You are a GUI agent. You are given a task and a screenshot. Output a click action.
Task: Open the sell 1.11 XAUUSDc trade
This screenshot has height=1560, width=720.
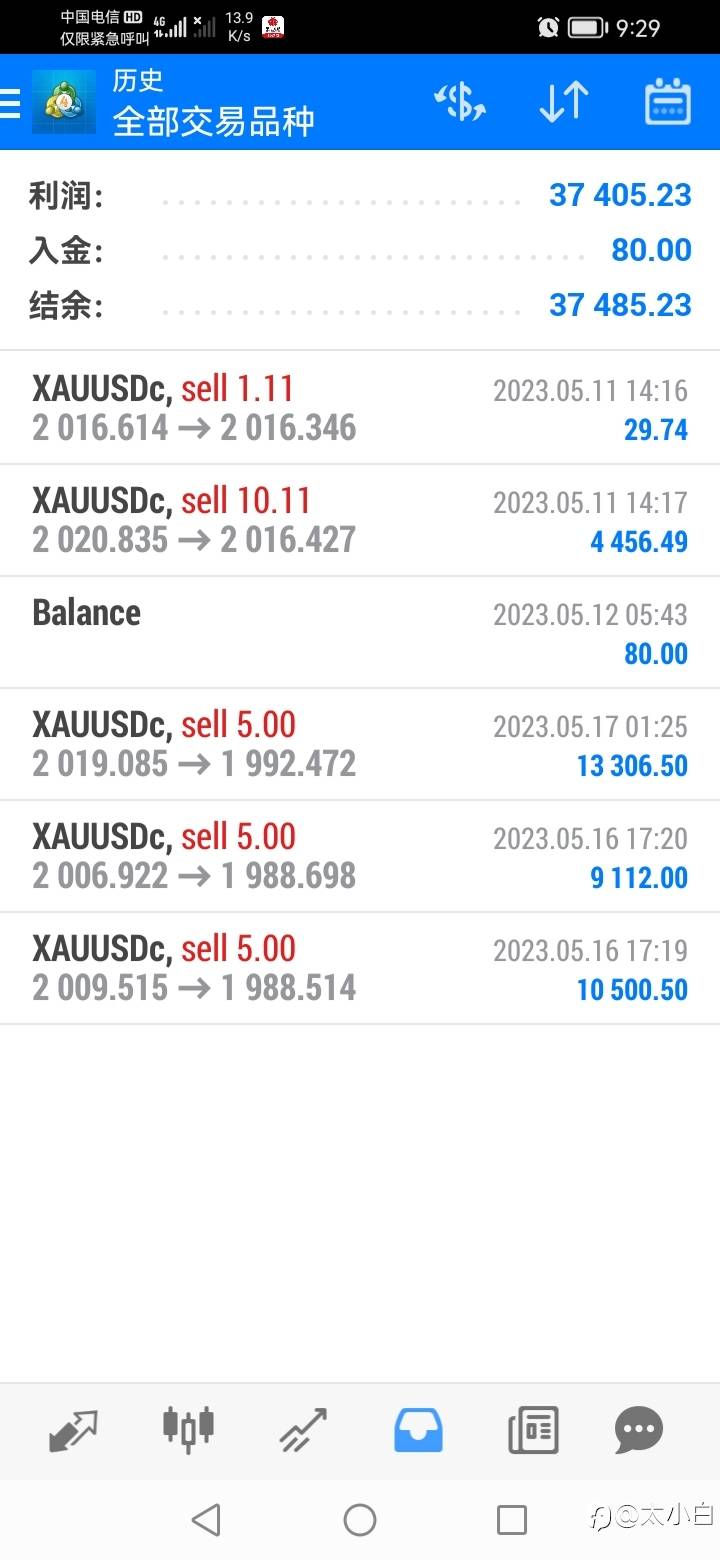pyautogui.click(x=360, y=408)
